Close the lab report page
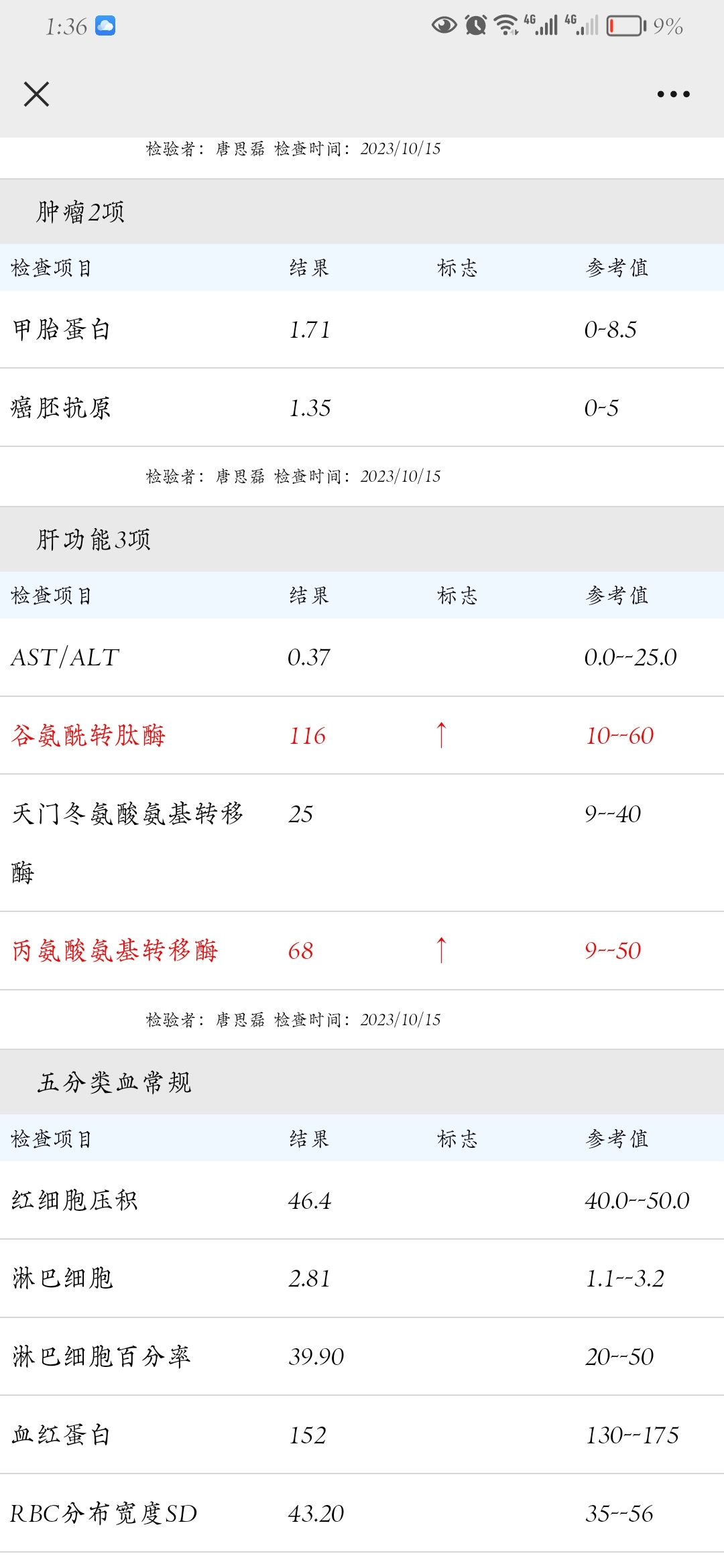This screenshot has width=724, height=1568. (36, 94)
